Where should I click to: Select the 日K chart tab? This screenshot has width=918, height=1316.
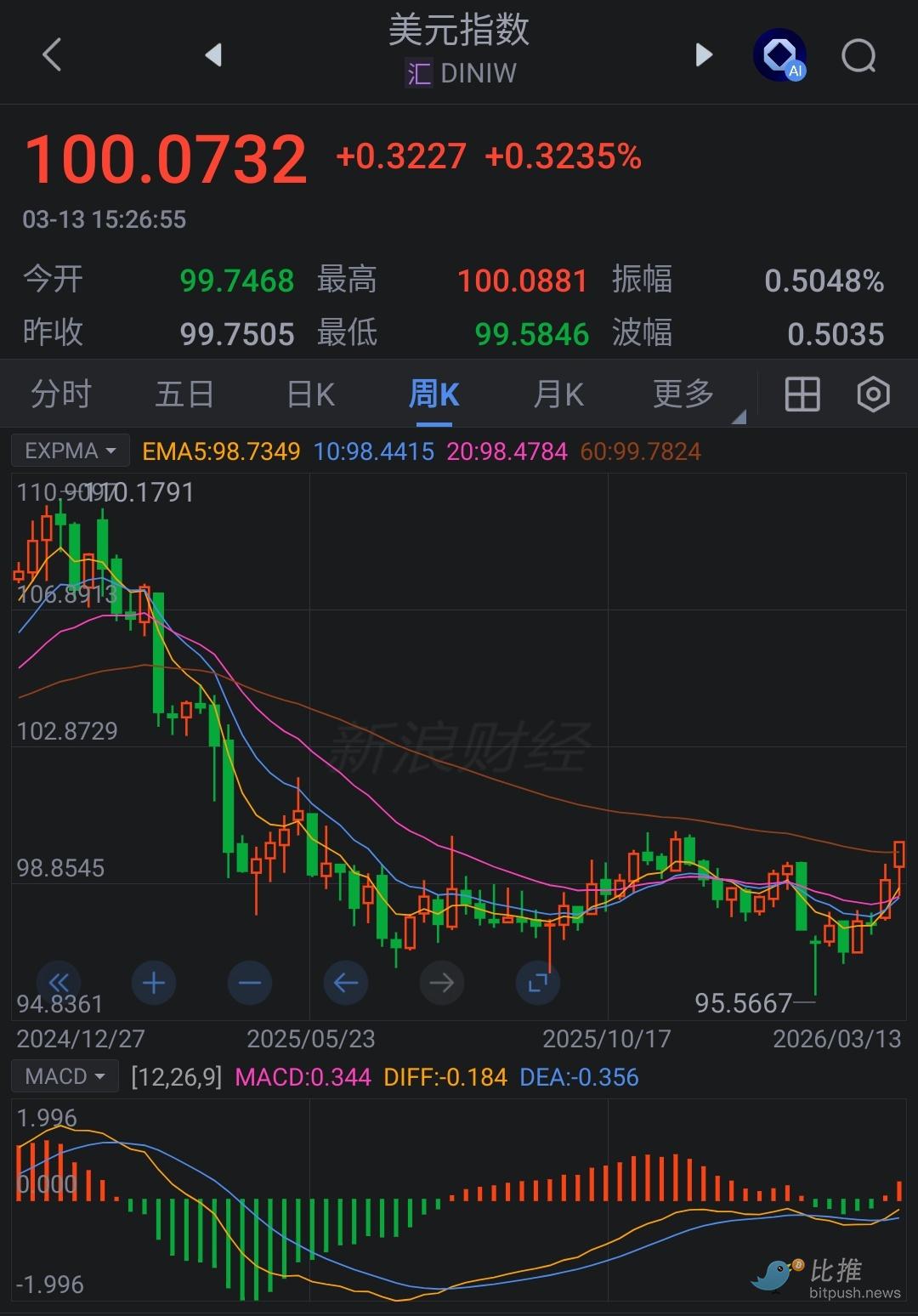point(310,394)
